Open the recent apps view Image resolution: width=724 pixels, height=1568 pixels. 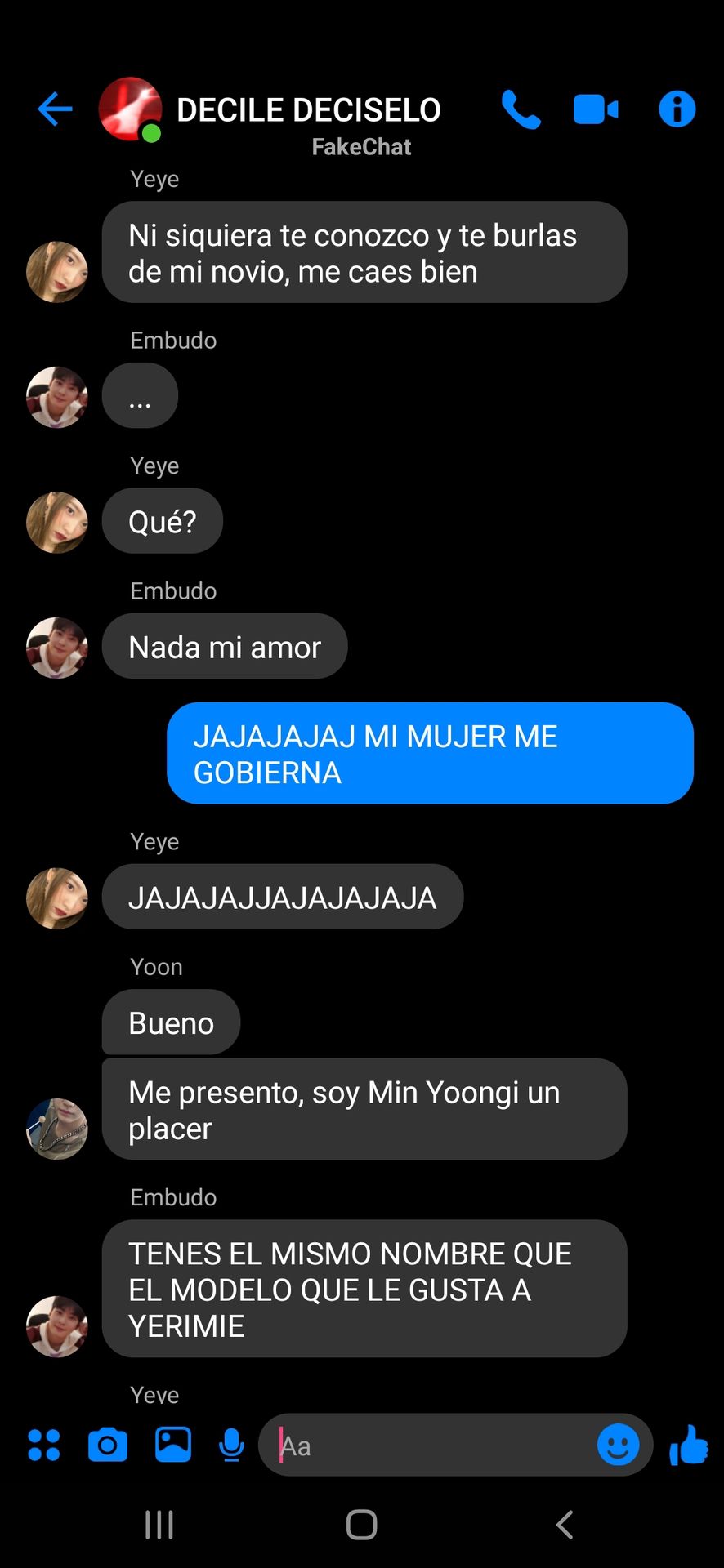pyautogui.click(x=159, y=1524)
